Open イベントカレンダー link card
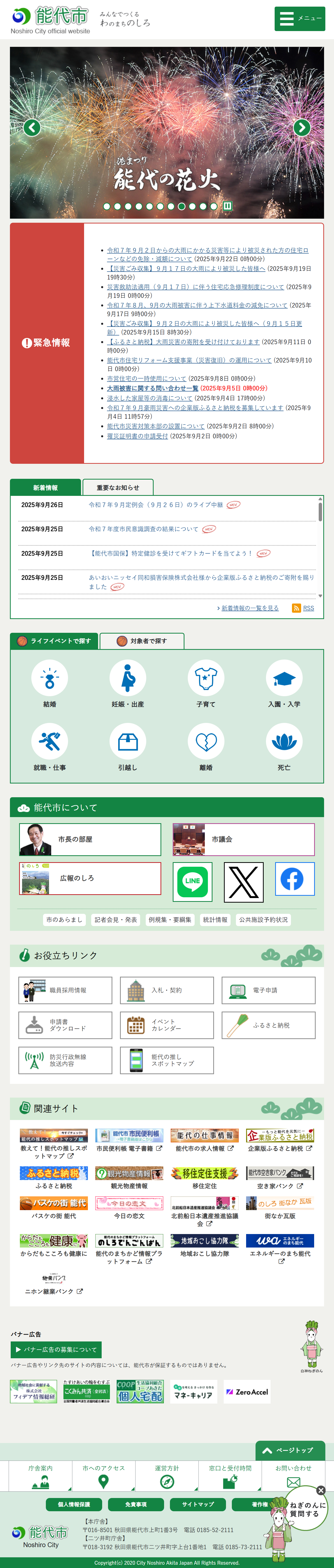 [166, 1025]
